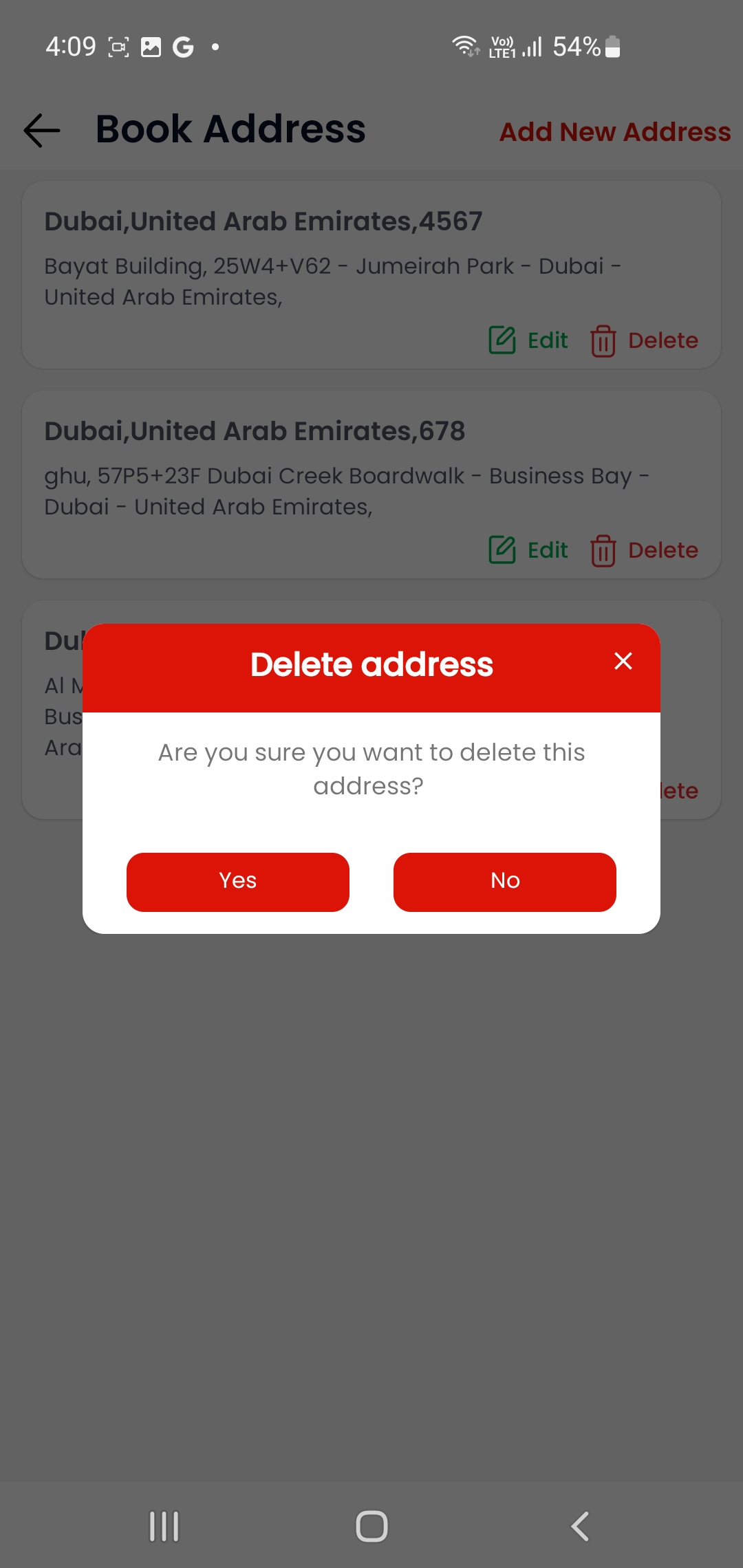
Task: Close the Delete address dialog
Action: (623, 661)
